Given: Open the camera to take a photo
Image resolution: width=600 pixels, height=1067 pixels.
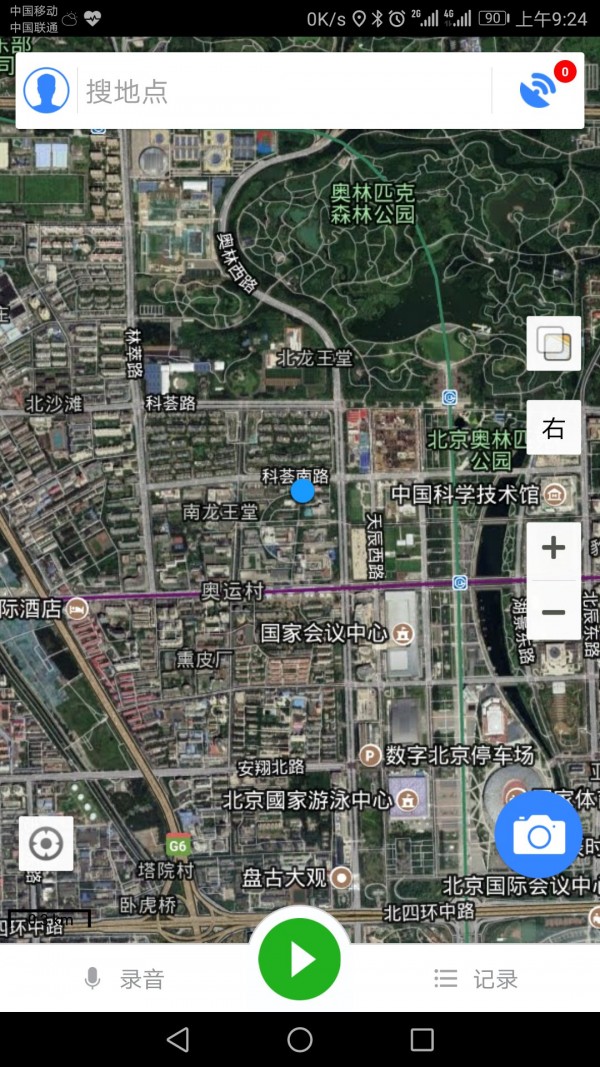Looking at the screenshot, I should tap(539, 834).
